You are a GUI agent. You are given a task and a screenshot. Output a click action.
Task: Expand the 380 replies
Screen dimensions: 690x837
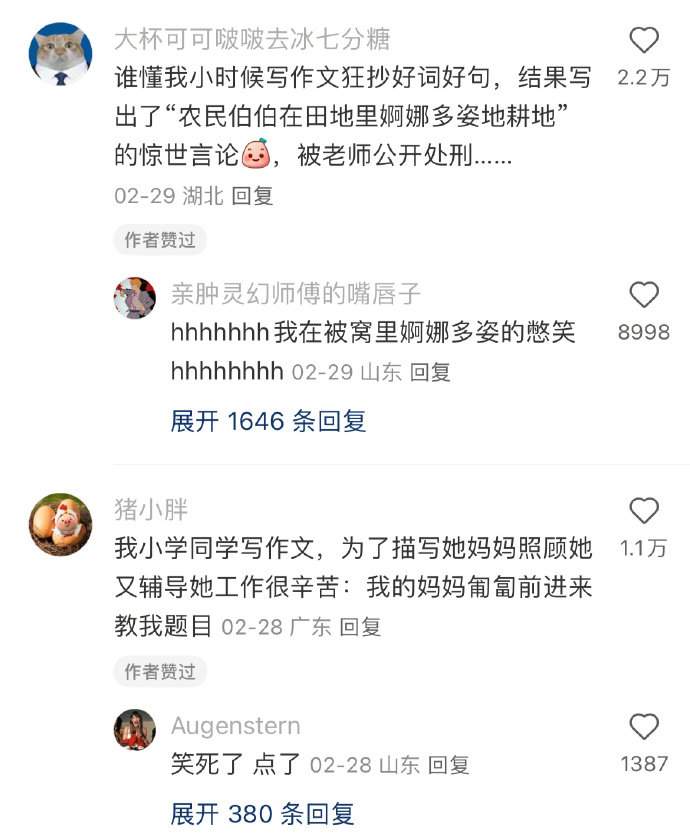(262, 814)
